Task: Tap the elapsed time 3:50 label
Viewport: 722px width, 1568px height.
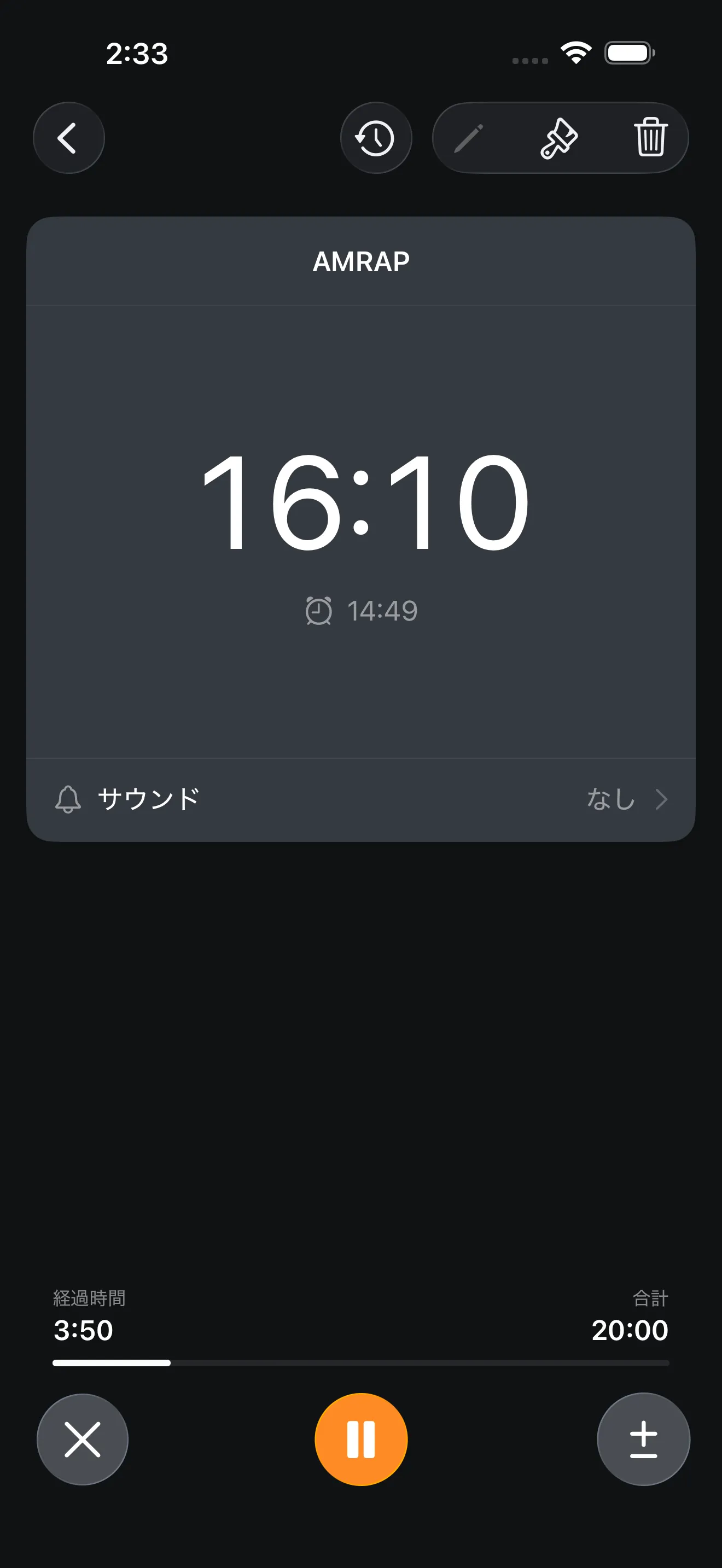Action: [83, 1330]
